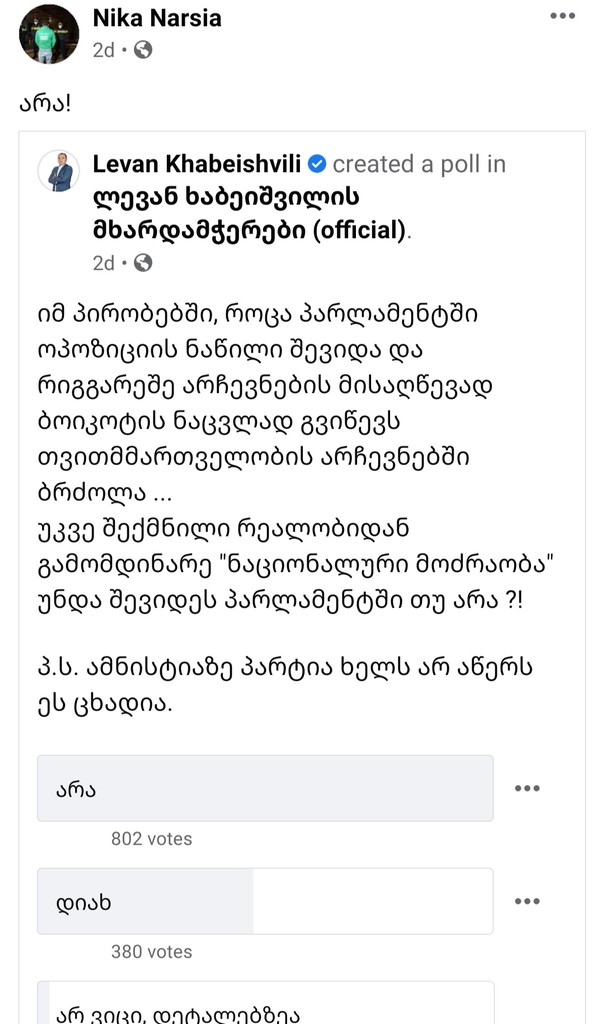Open Levan Khabeishvili's profile name

[x=197, y=163]
